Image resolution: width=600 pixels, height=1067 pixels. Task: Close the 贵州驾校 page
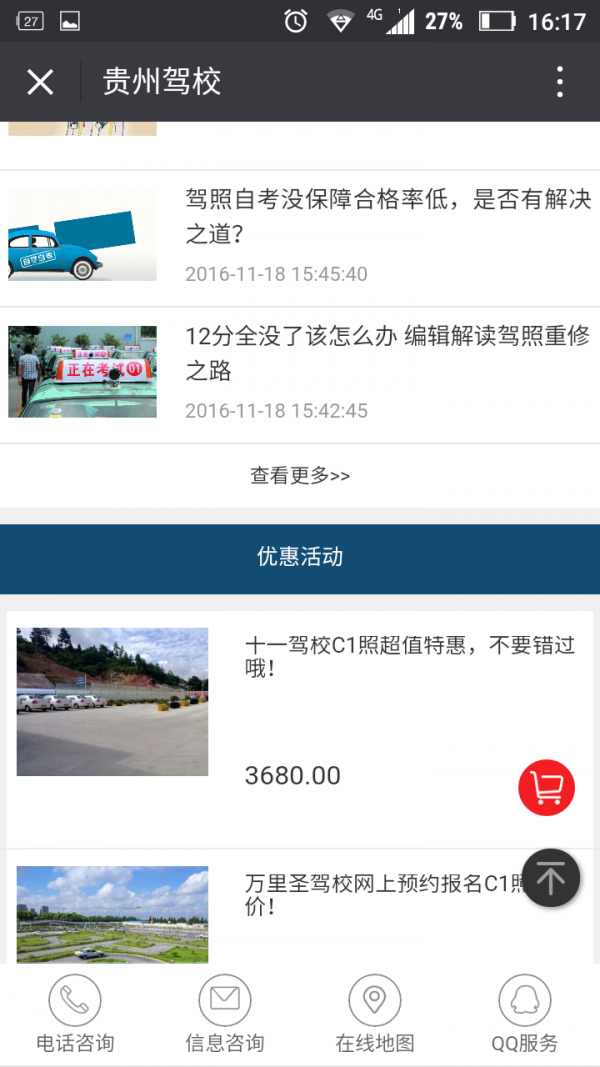pyautogui.click(x=40, y=82)
